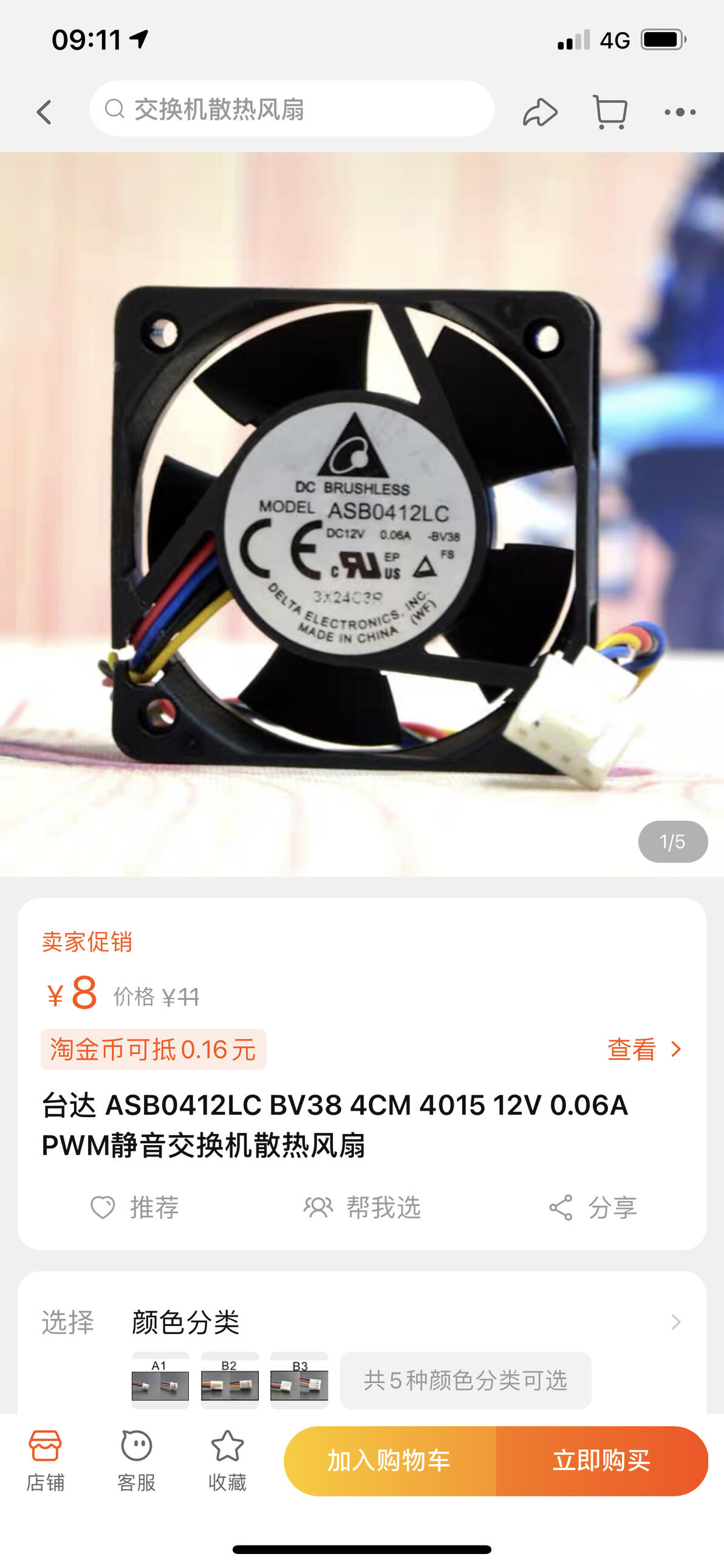Viewport: 724px width, 1568px height.
Task: Tap 立即购买 to buy now
Action: (x=602, y=1461)
